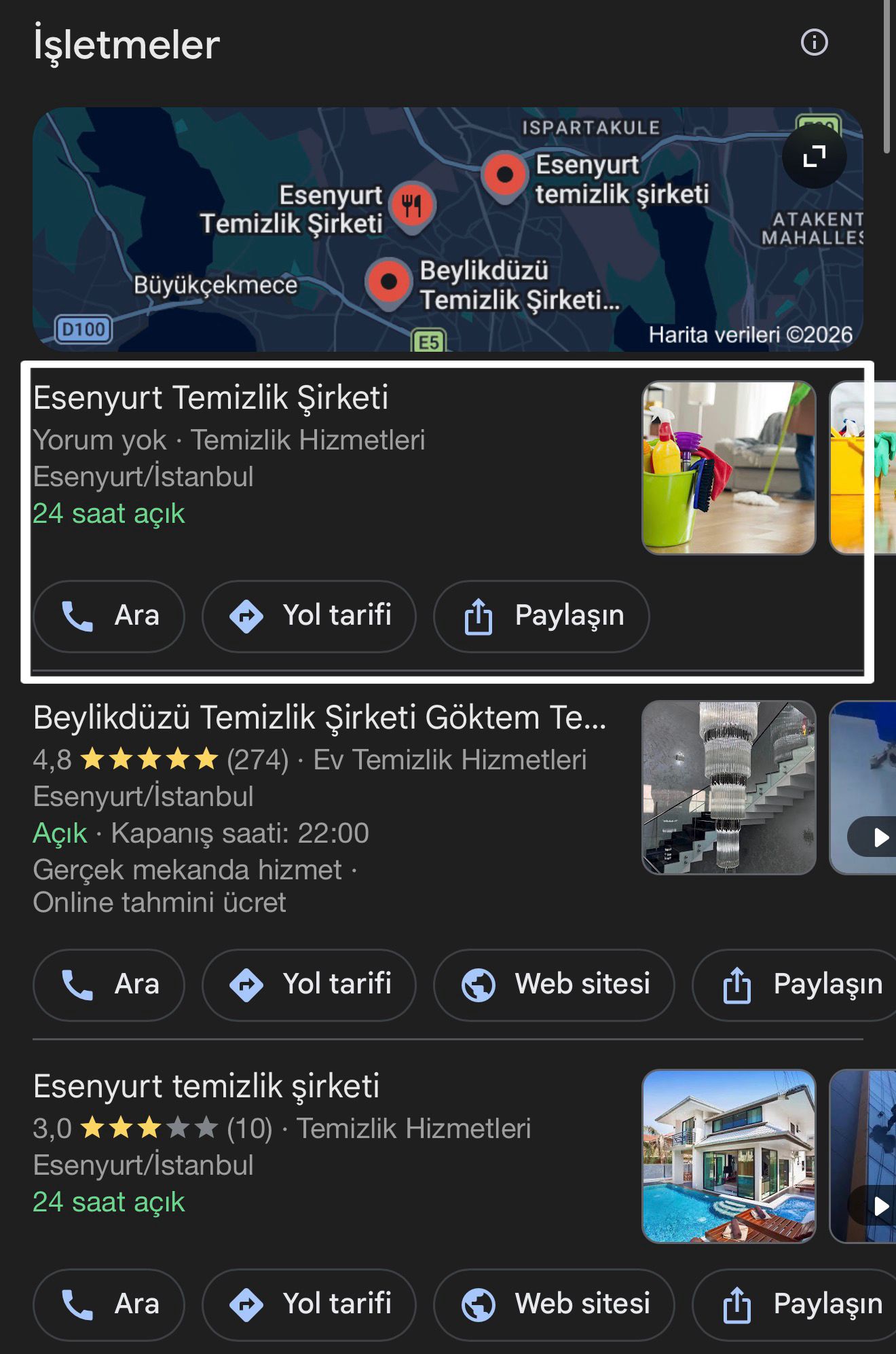The image size is (896, 1354).
Task: View chandelier photo of Beylikdüzü Temizlik listing
Action: click(x=728, y=788)
